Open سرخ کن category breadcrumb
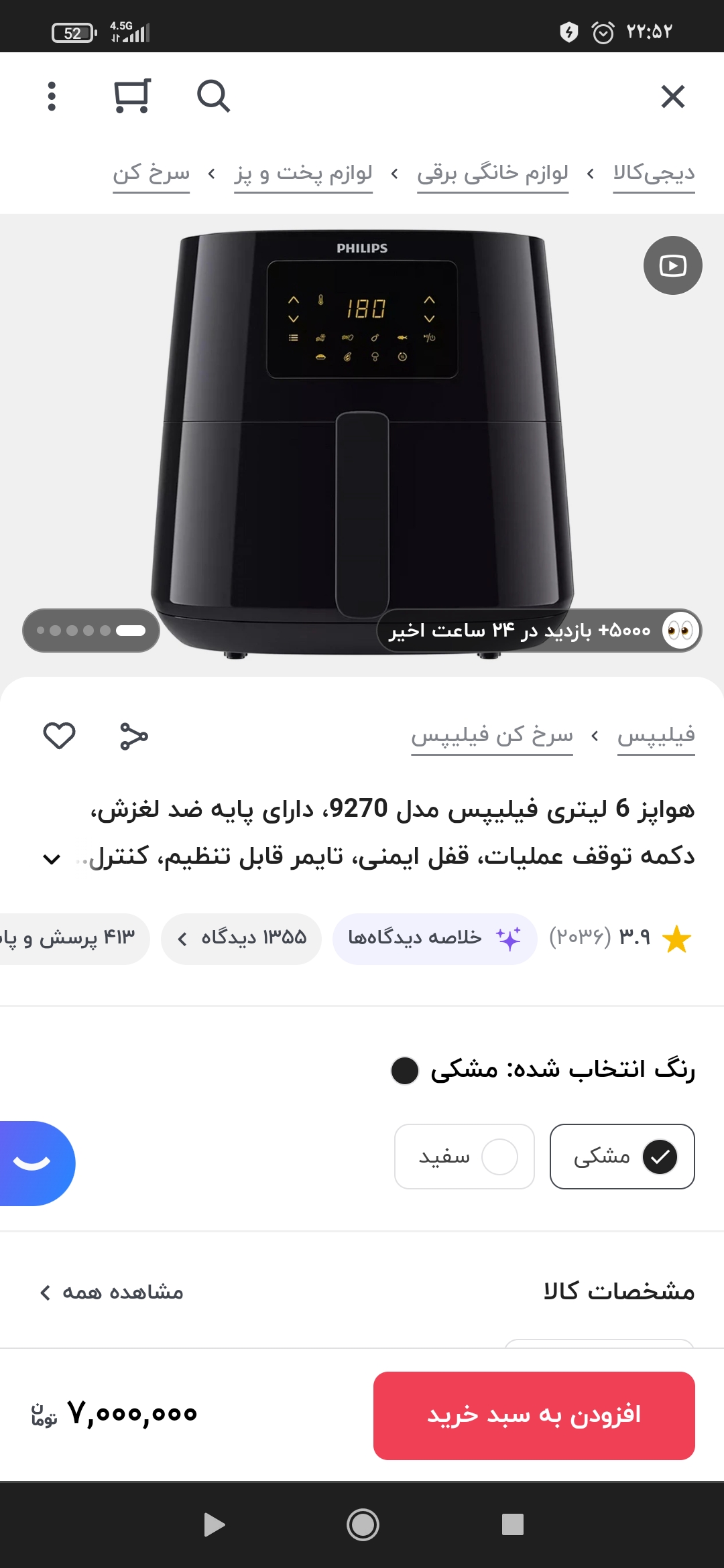Viewport: 724px width, 1568px height. 151,174
